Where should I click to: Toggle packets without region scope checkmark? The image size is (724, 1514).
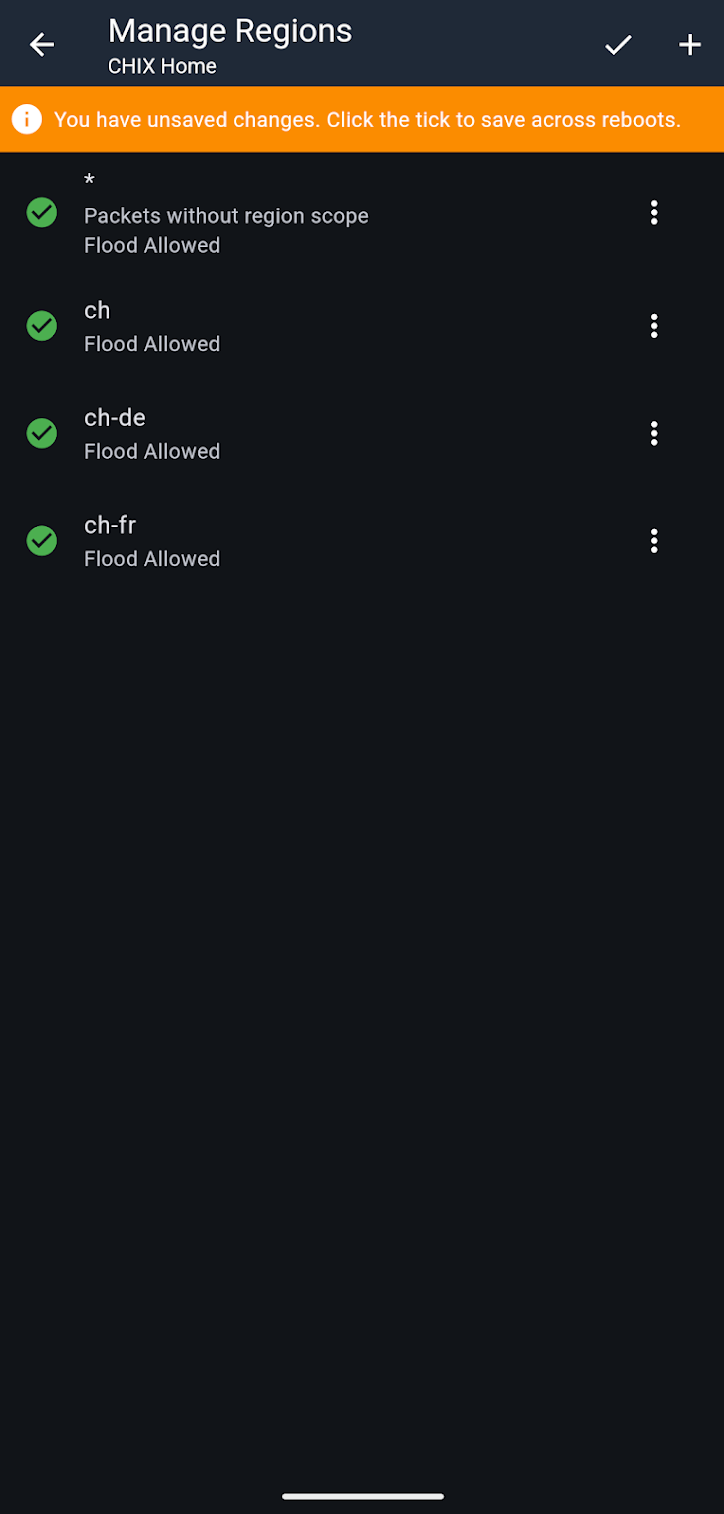(x=41, y=213)
